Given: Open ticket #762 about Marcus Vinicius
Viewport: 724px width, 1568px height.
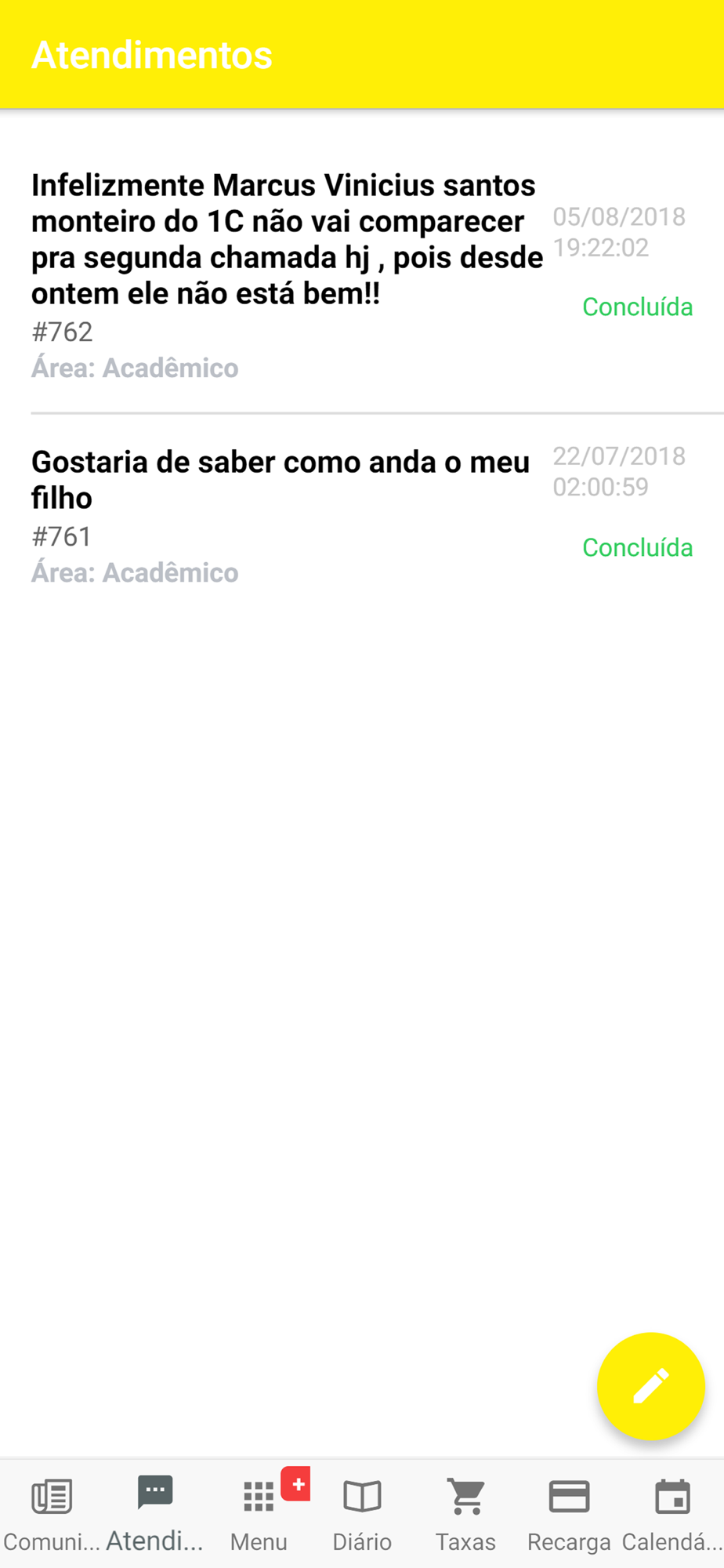Looking at the screenshot, I should [x=362, y=276].
